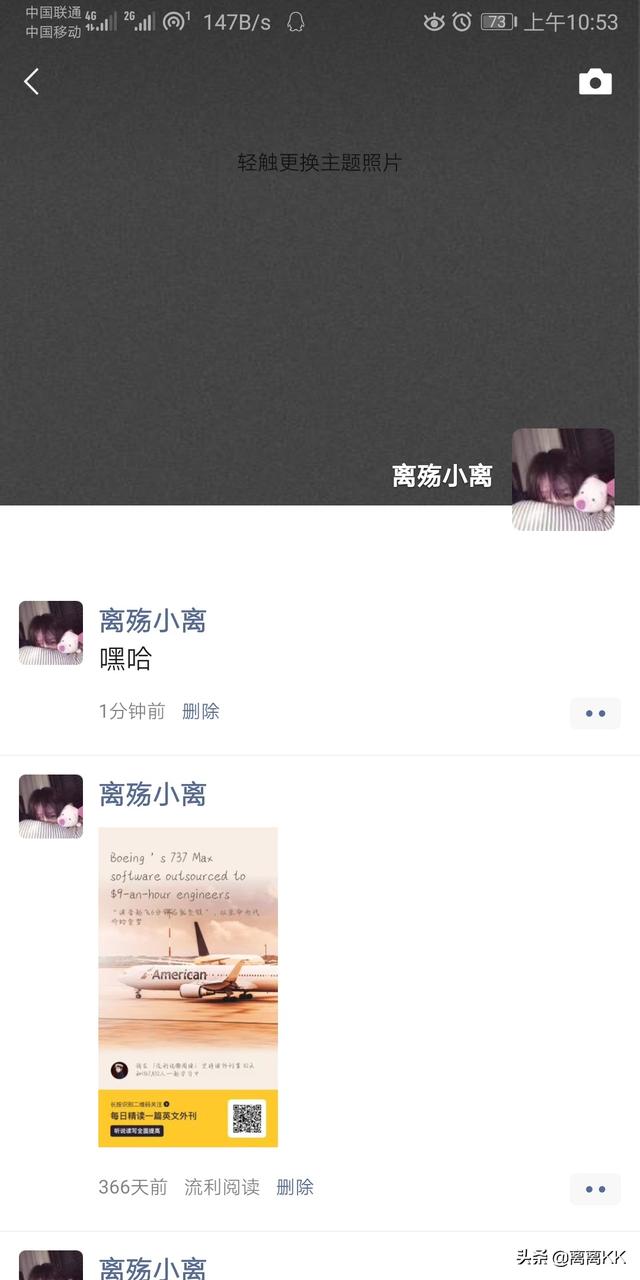Screen dimensions: 640x1280
Task: Tap the avatar beside the Boeing post
Action: click(51, 806)
